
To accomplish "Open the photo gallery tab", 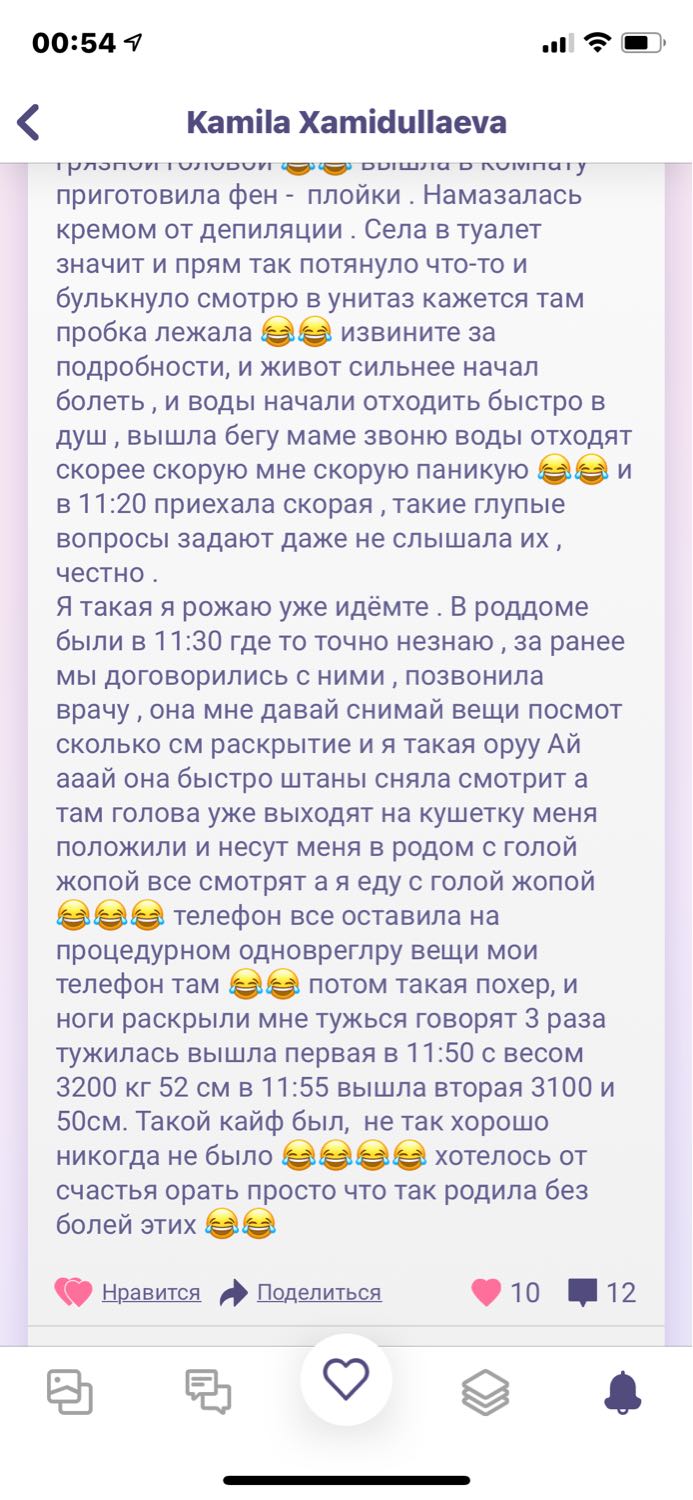I will click(70, 1392).
